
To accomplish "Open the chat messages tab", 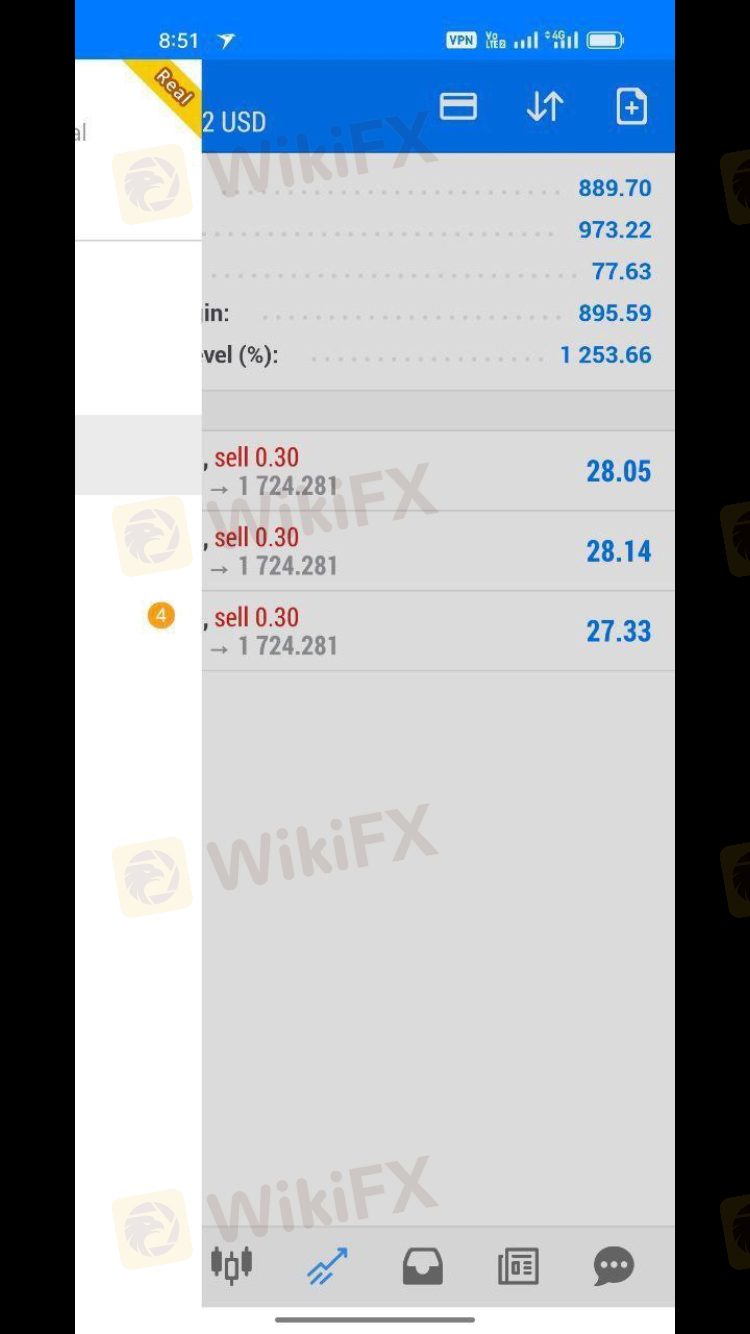I will coord(613,1266).
